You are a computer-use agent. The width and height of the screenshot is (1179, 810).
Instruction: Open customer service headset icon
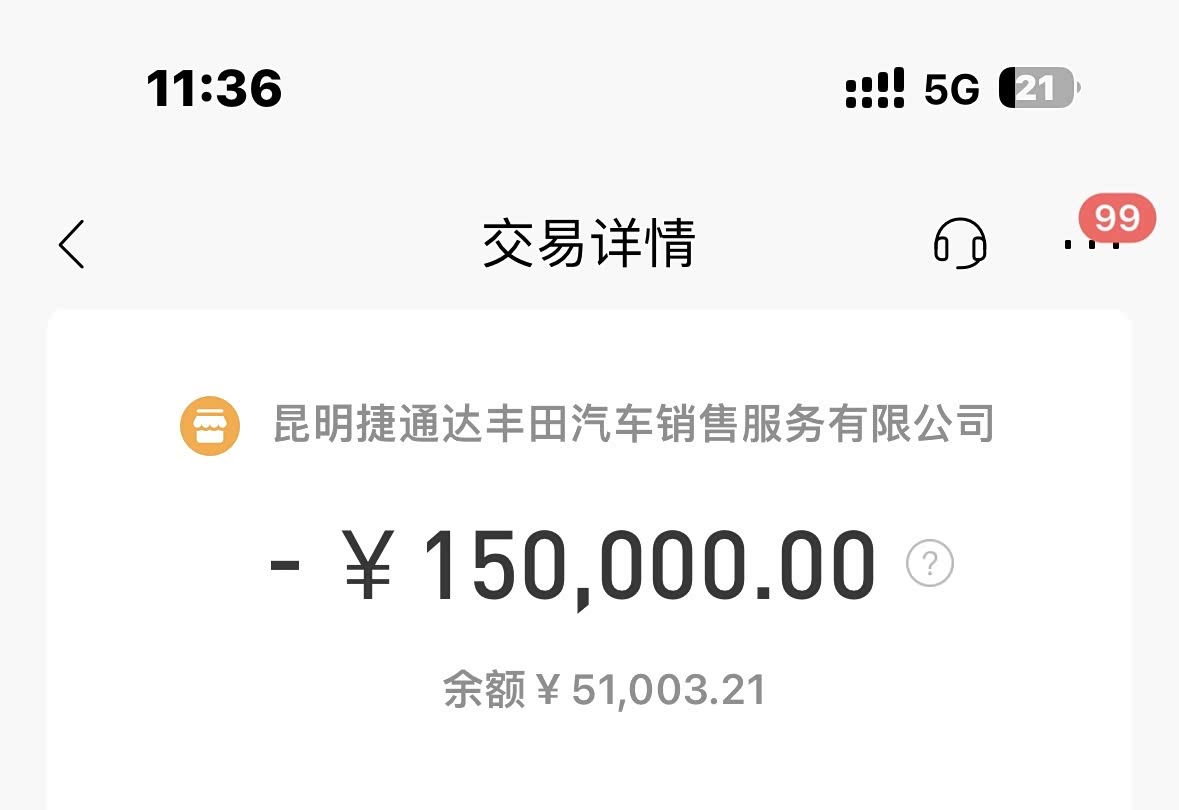pyautogui.click(x=959, y=244)
